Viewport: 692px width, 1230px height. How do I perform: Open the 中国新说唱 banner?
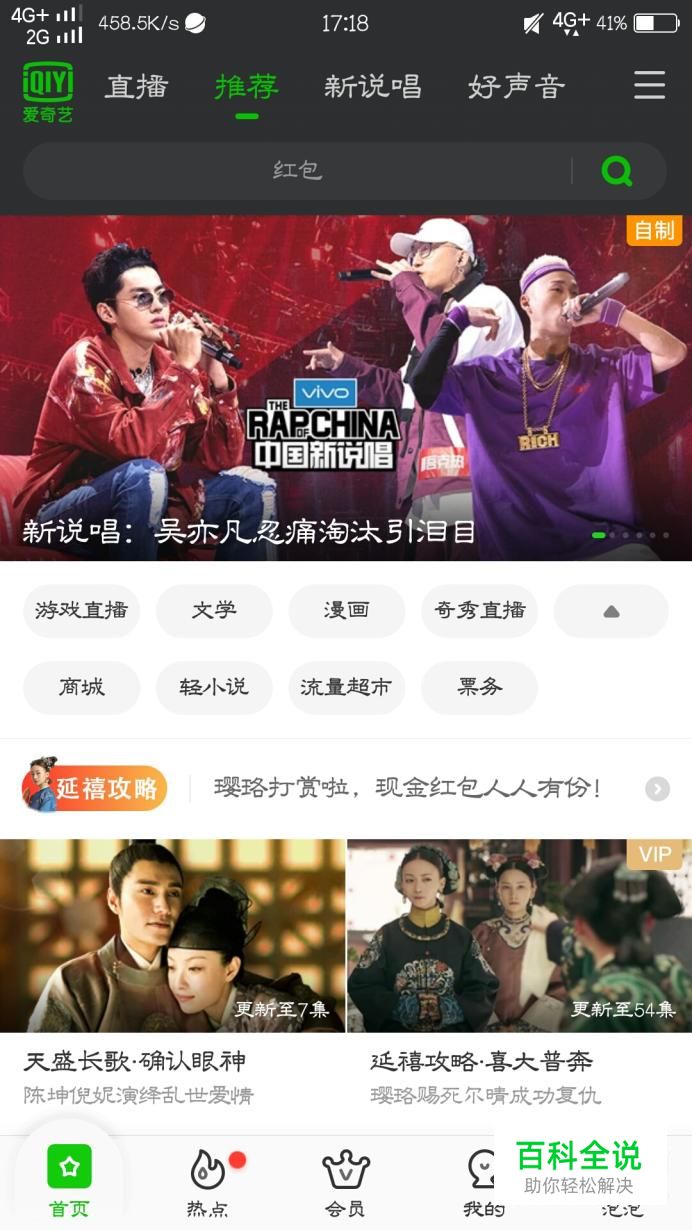pos(345,388)
